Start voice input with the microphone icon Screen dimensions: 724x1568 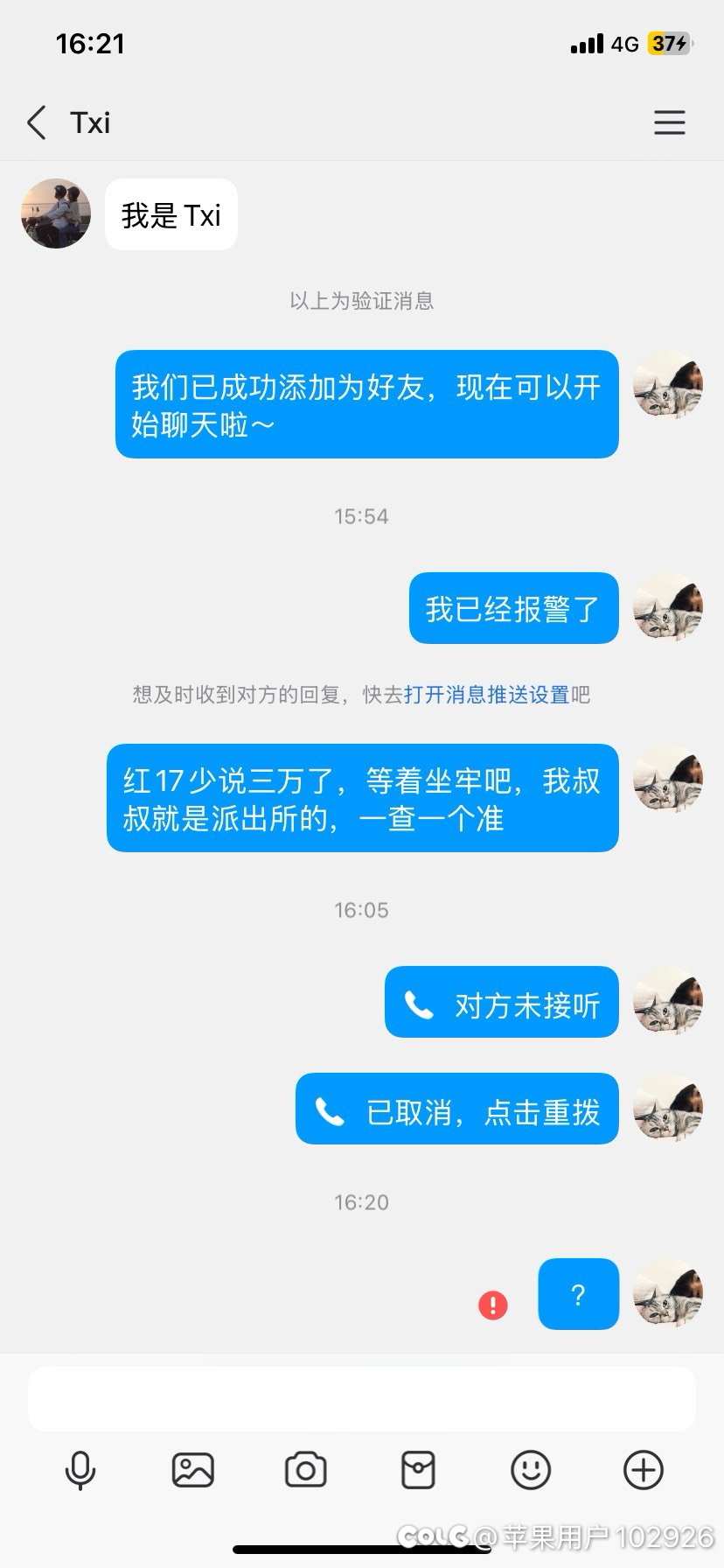point(80,1470)
